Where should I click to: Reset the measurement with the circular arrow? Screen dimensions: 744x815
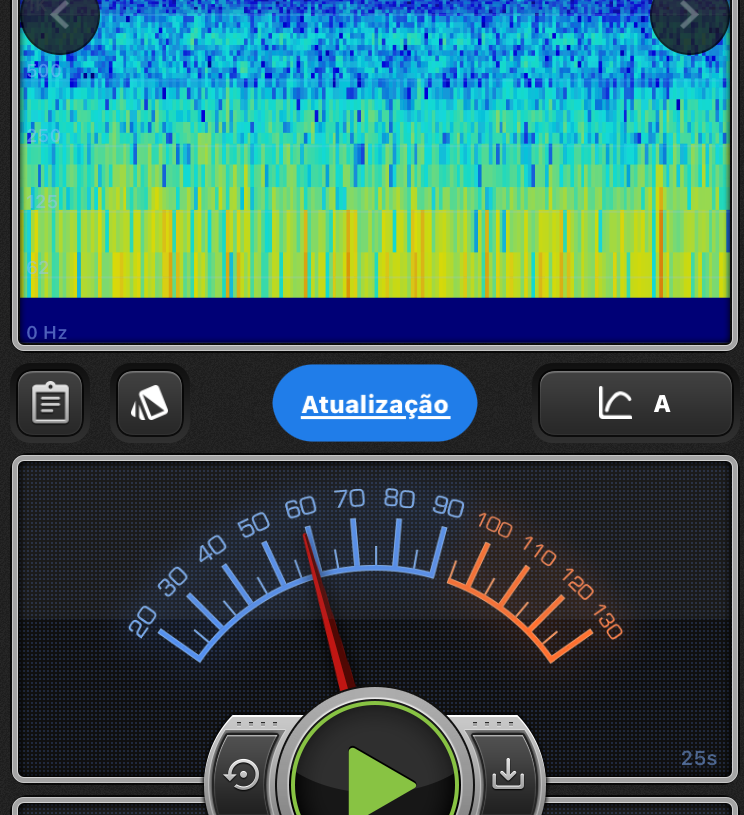[x=243, y=774]
